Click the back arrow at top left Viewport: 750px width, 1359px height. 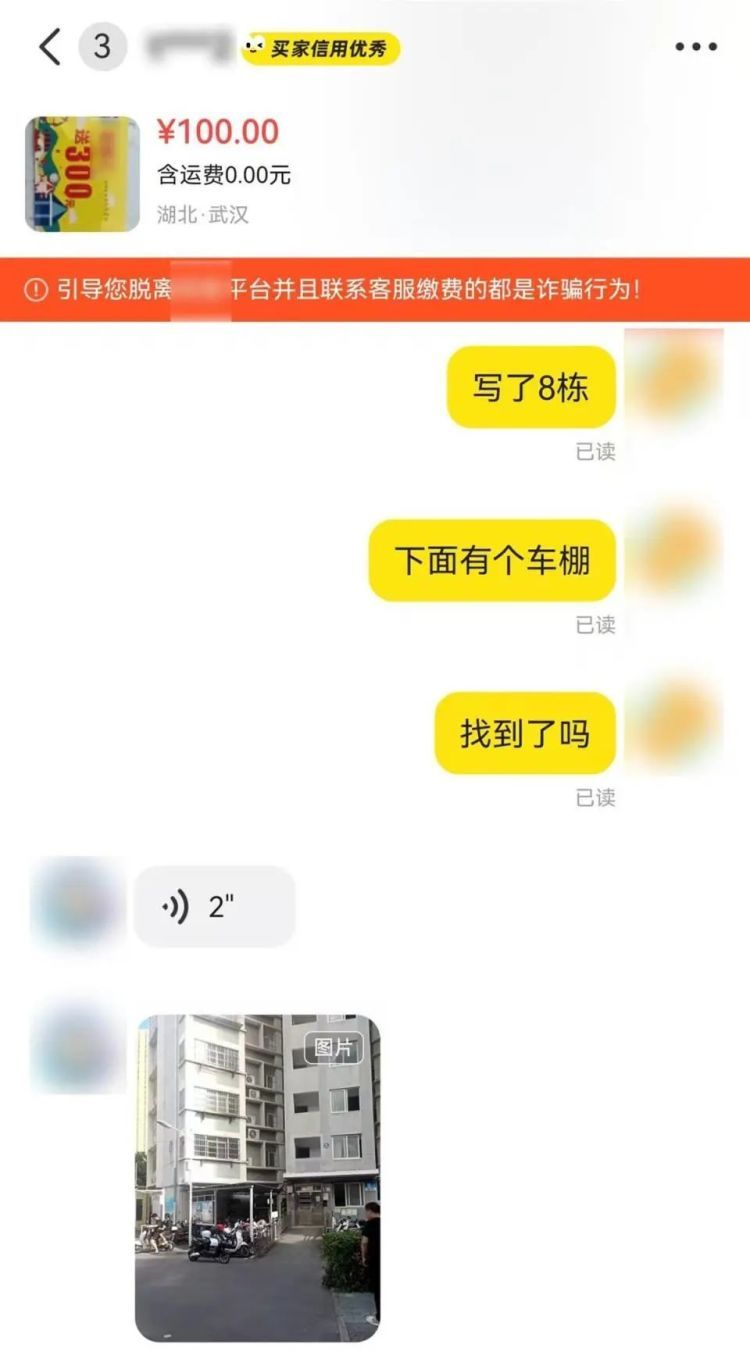[48, 48]
